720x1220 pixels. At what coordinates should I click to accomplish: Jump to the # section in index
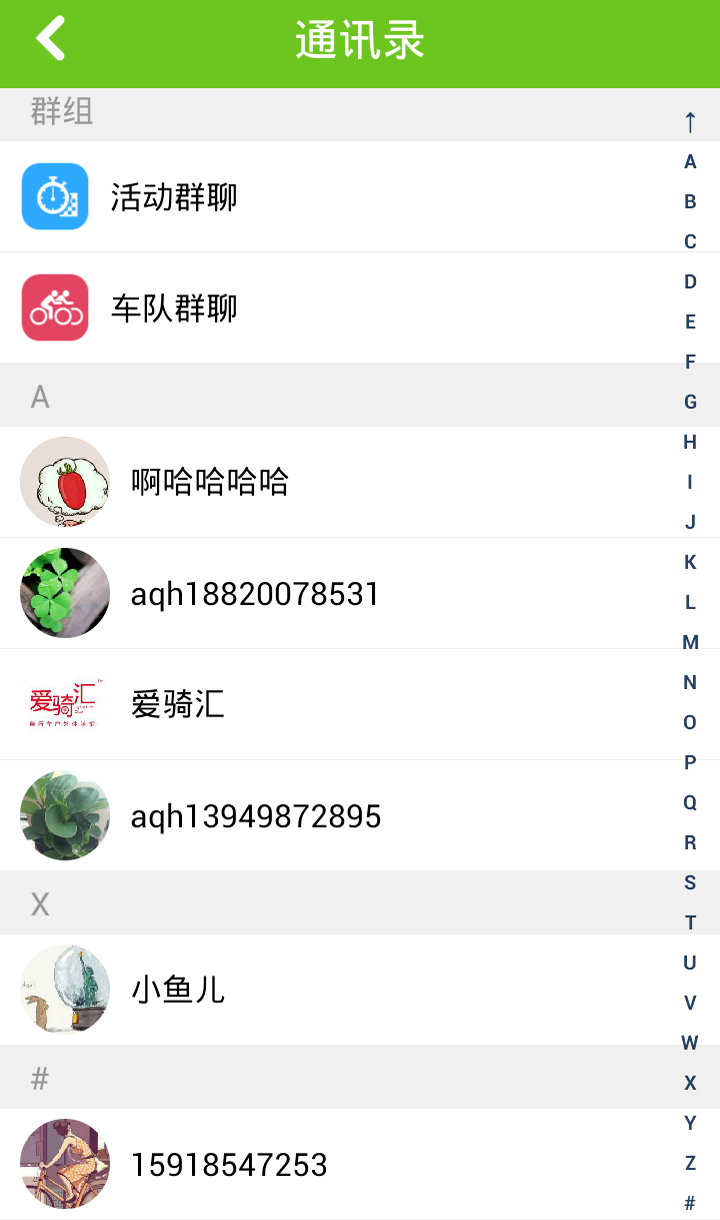690,1203
